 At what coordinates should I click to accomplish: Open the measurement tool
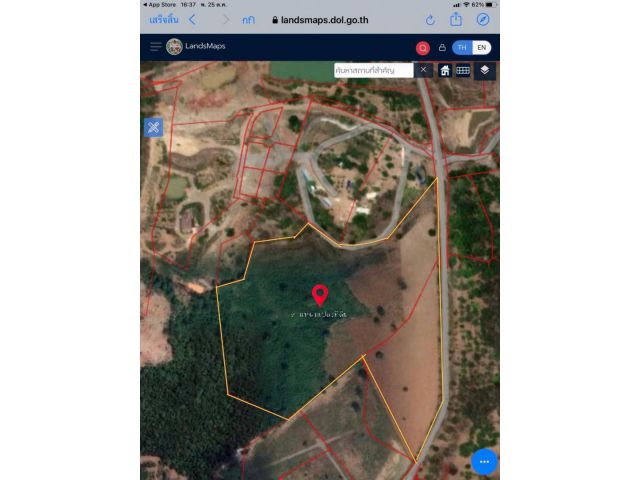[x=153, y=127]
